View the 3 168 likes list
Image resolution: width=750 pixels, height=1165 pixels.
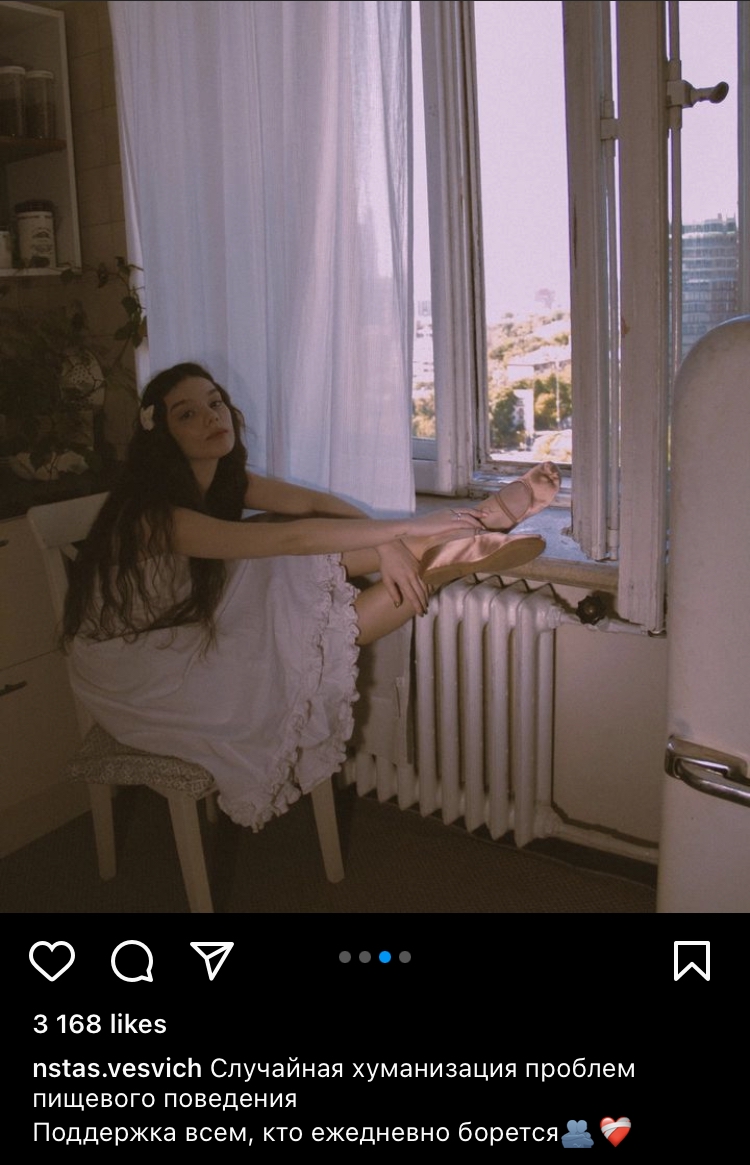[100, 1024]
